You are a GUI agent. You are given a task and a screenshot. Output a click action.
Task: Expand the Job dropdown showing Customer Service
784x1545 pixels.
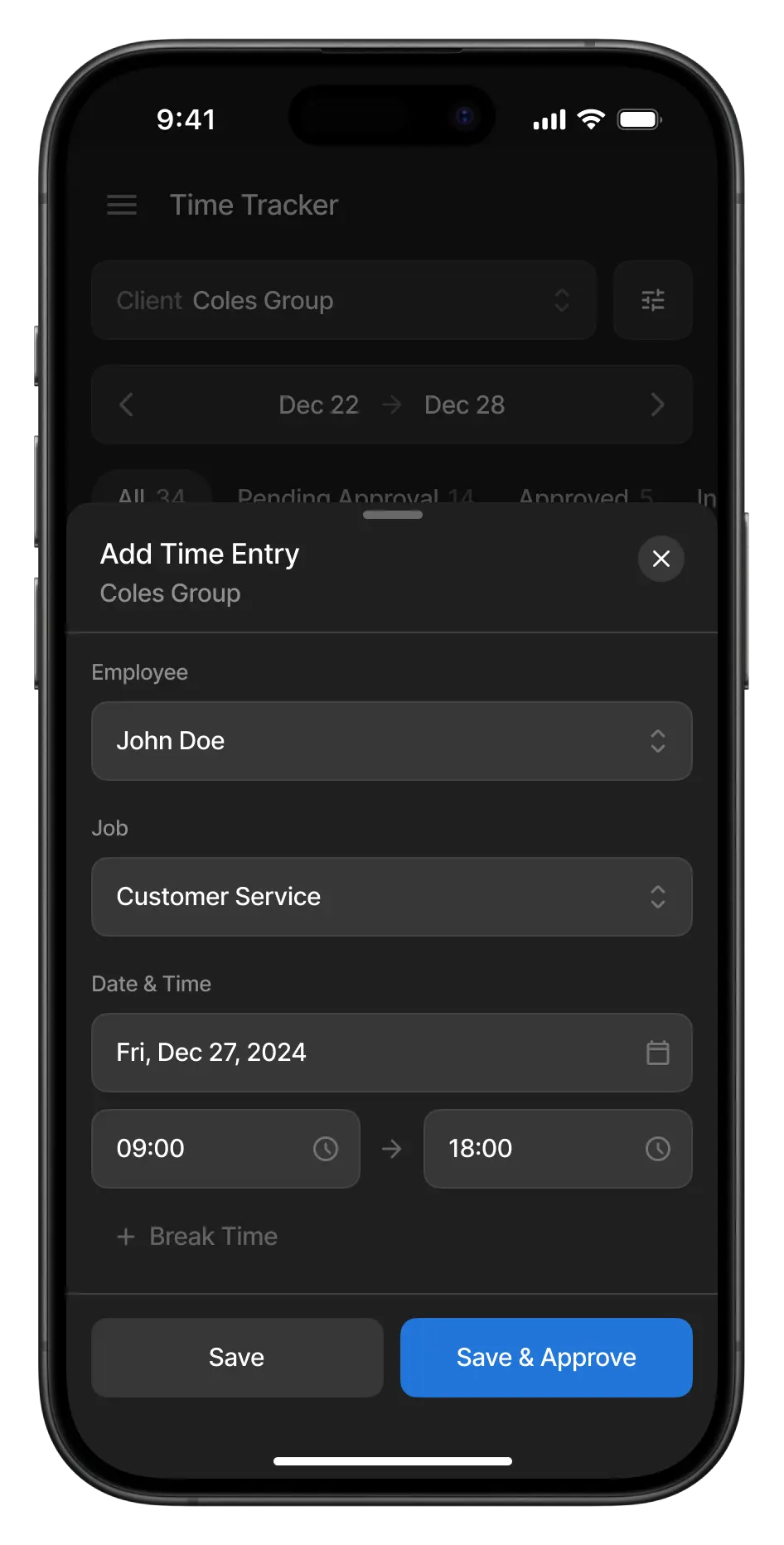tap(391, 897)
